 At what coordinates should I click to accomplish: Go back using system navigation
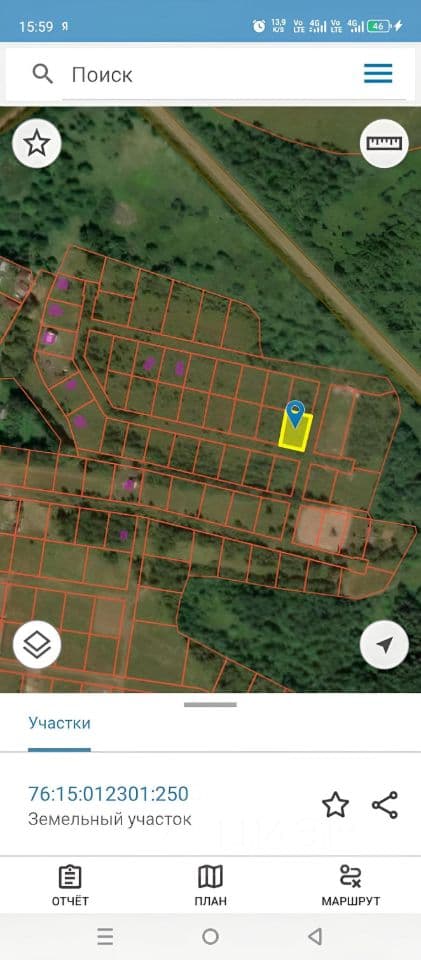(315, 936)
